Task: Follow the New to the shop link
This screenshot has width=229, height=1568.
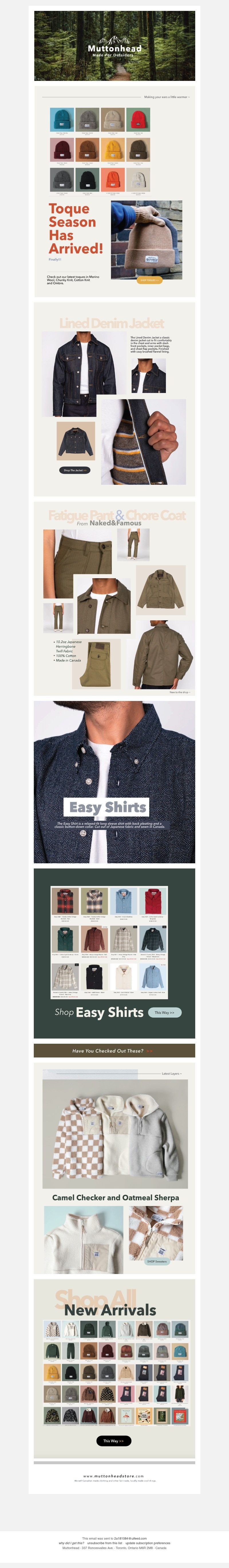Action: click(x=179, y=692)
